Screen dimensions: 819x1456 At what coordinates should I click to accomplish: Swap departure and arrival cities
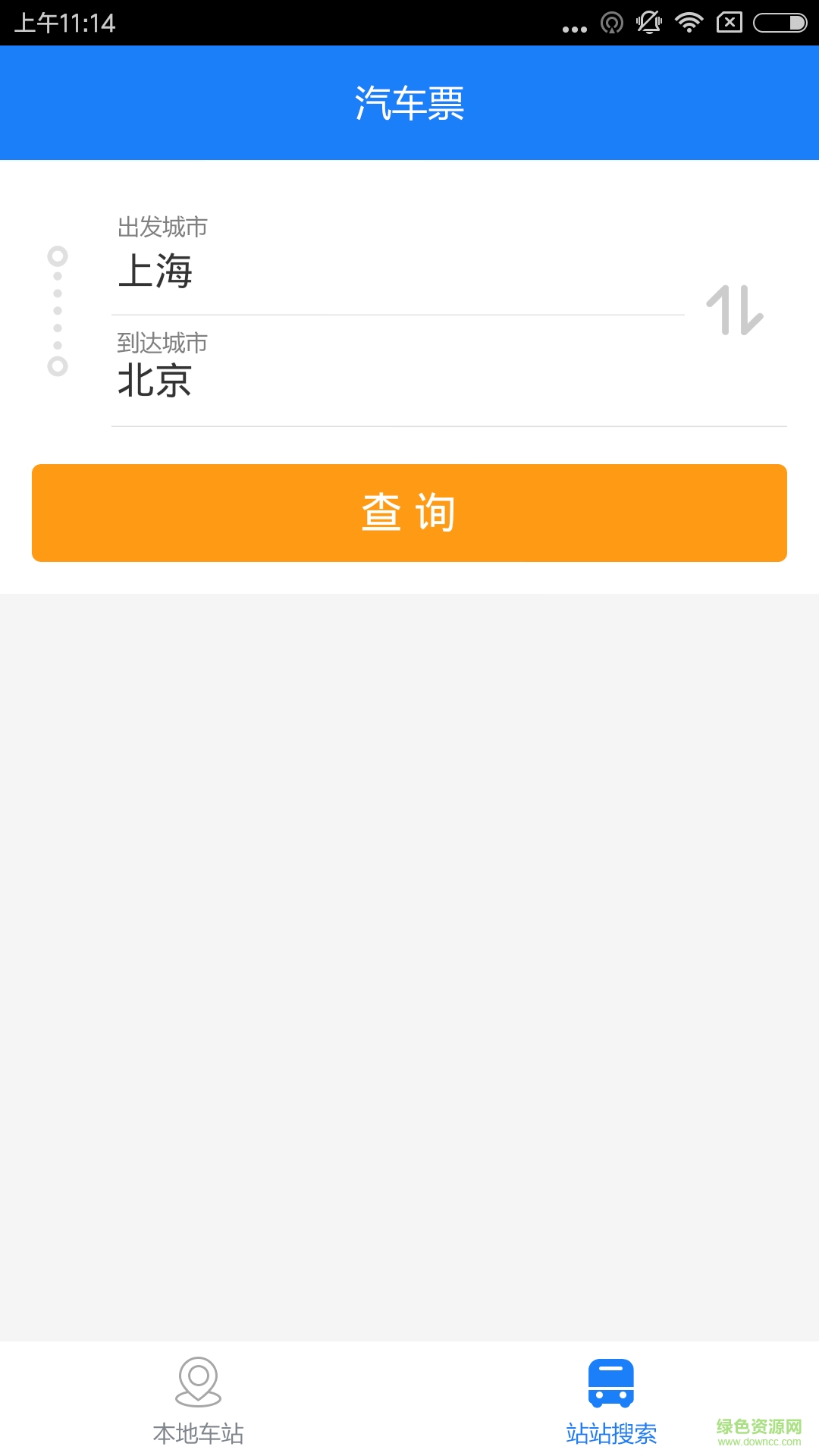coord(734,310)
